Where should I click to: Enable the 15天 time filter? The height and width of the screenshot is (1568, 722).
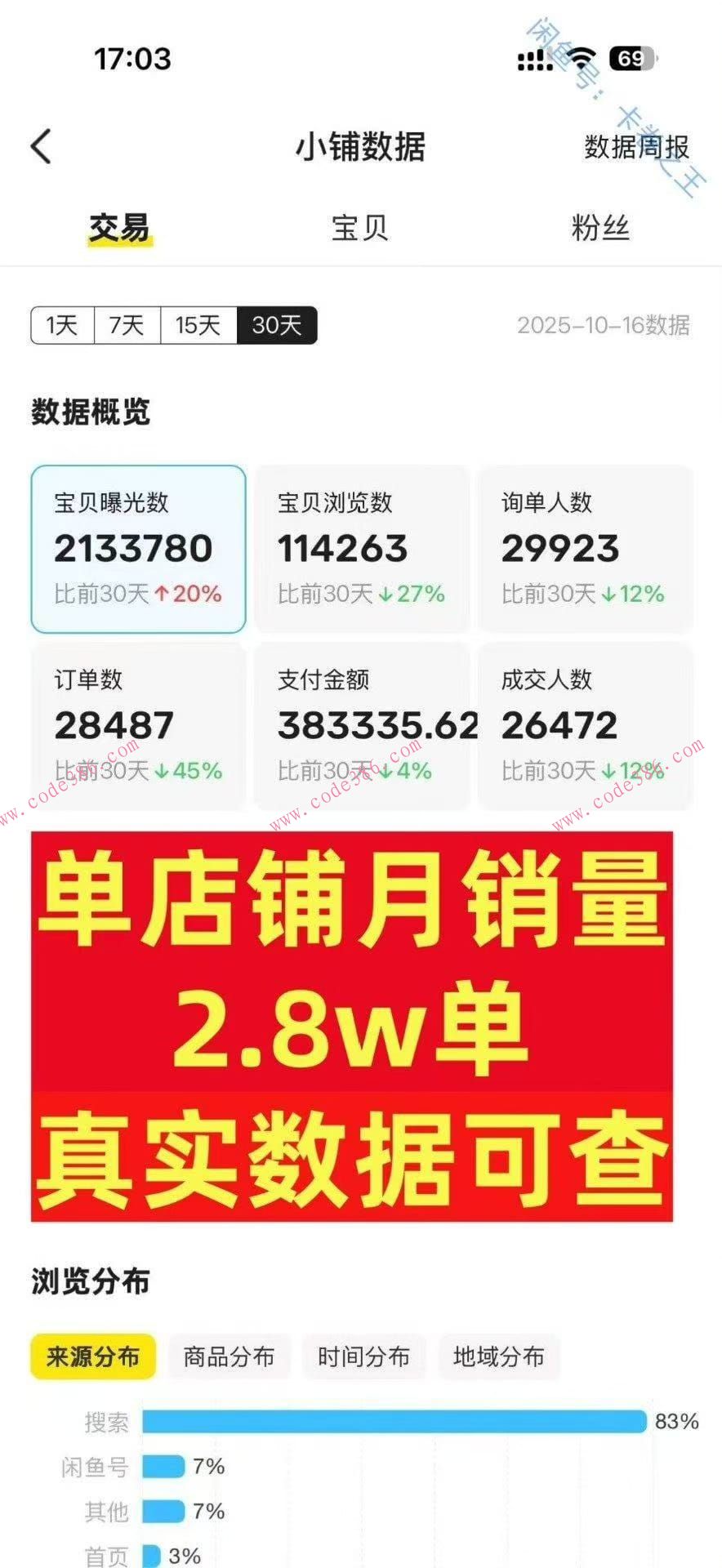198,325
